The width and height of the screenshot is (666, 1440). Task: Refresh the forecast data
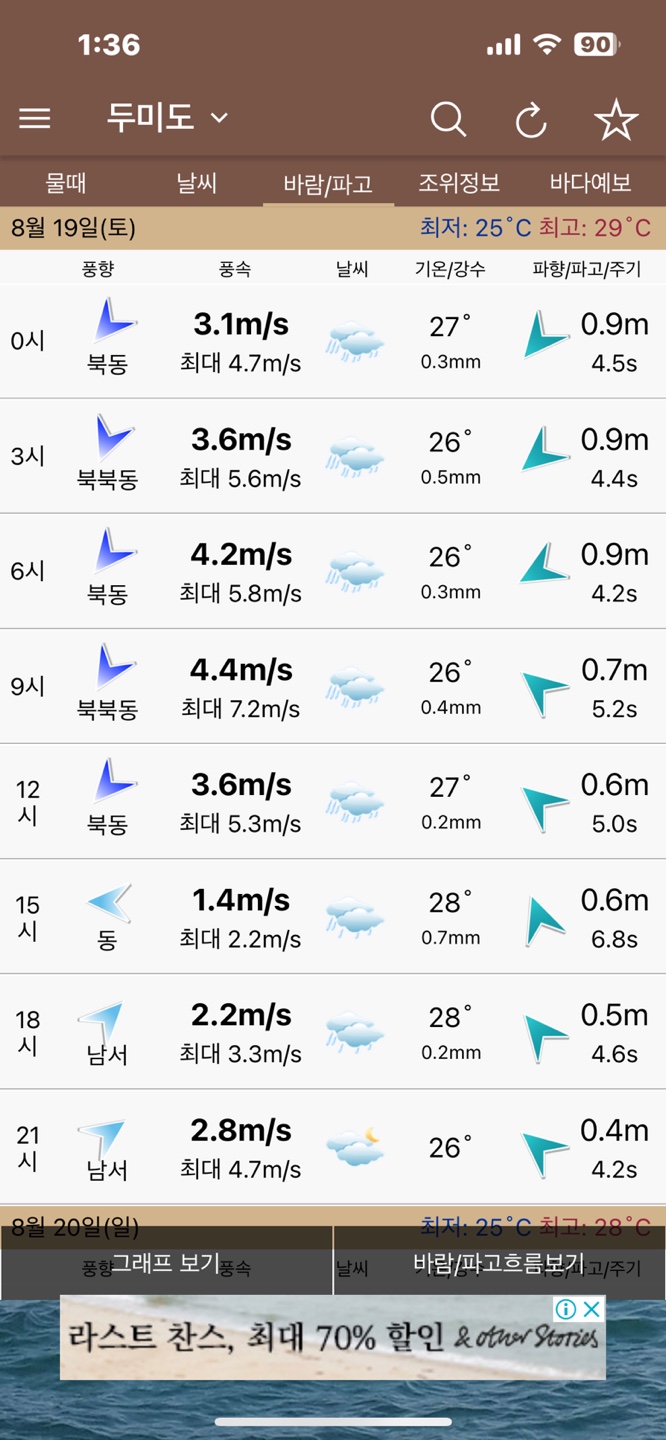[531, 120]
